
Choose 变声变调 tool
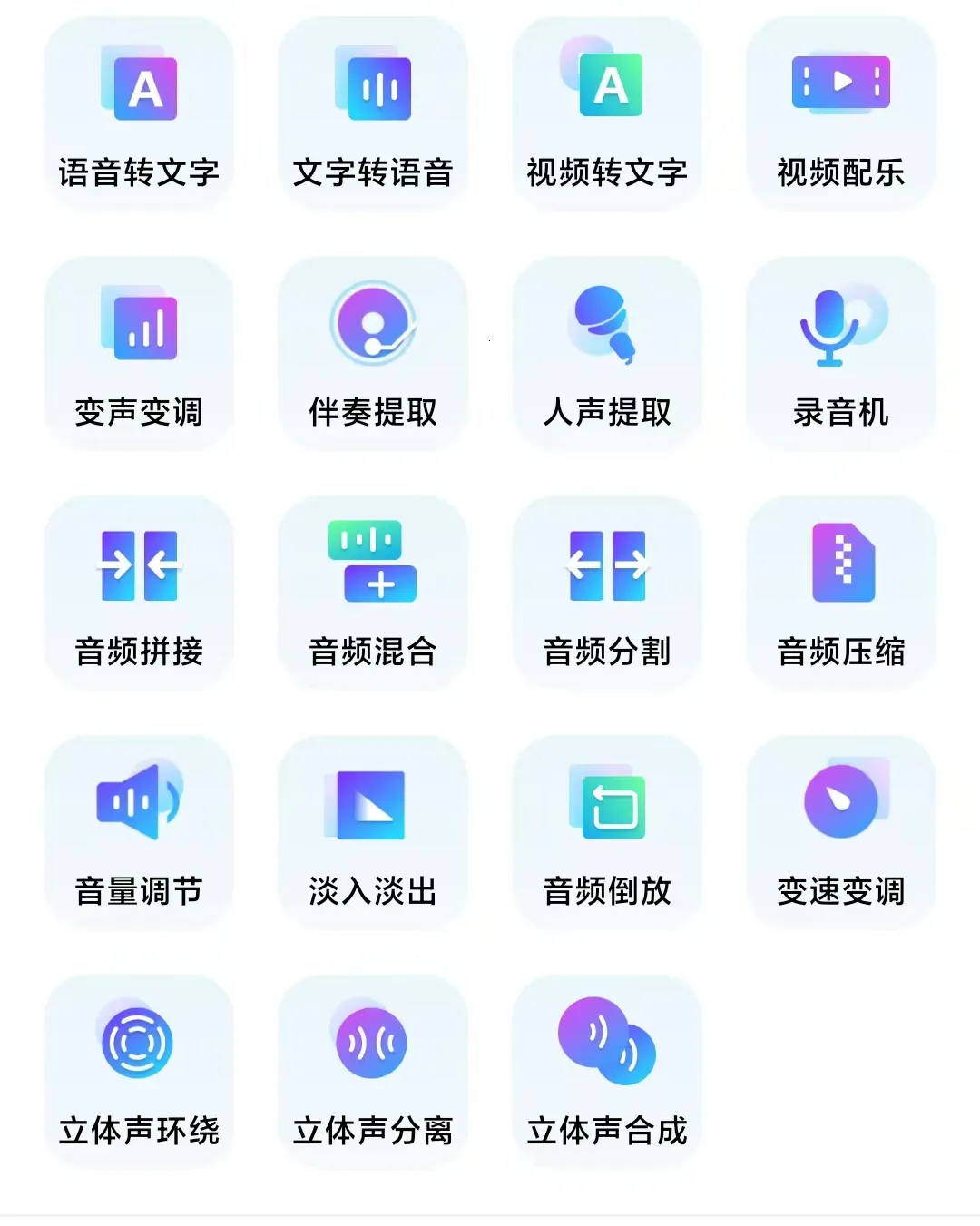139,355
